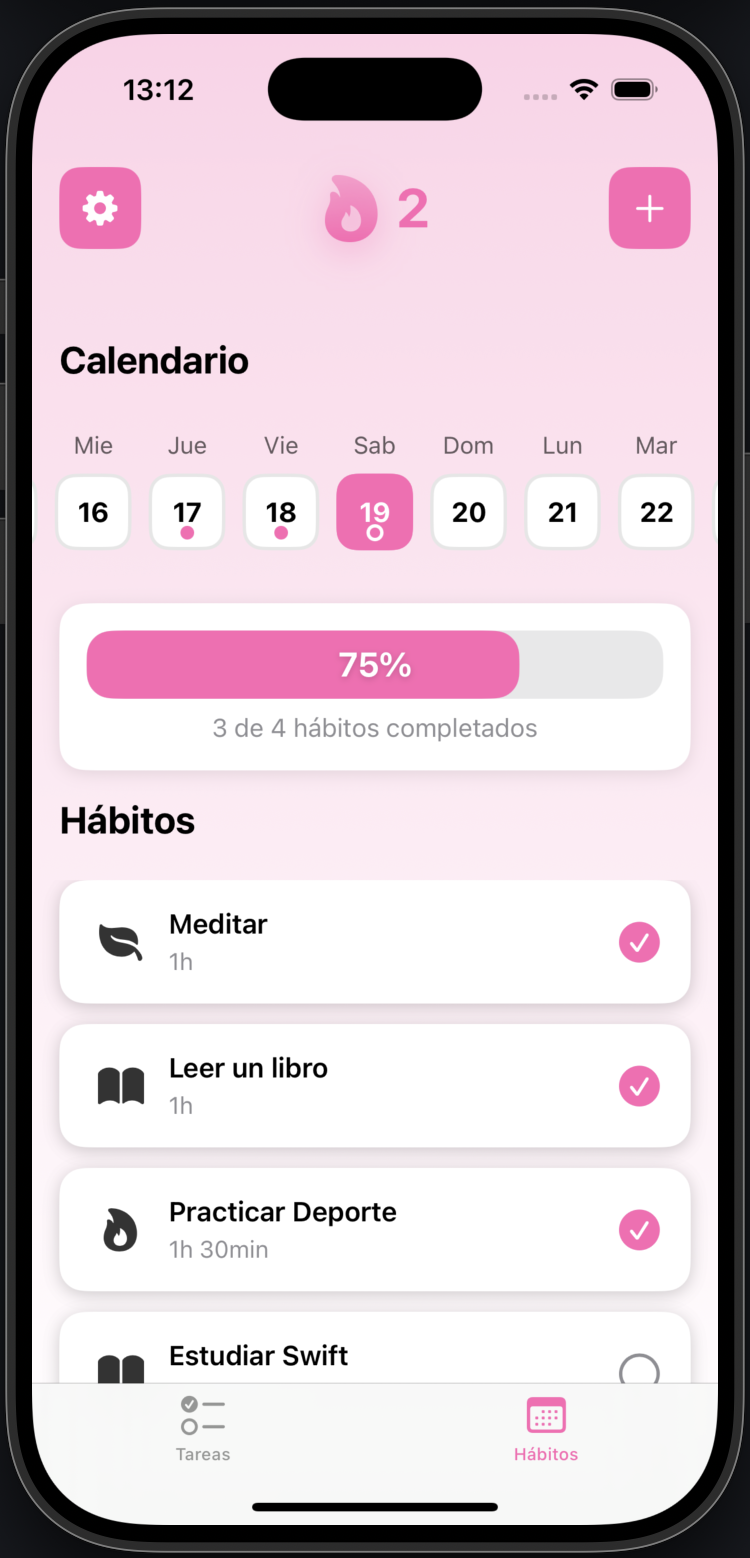Click the book icon beside Leer un libro

[120, 1085]
